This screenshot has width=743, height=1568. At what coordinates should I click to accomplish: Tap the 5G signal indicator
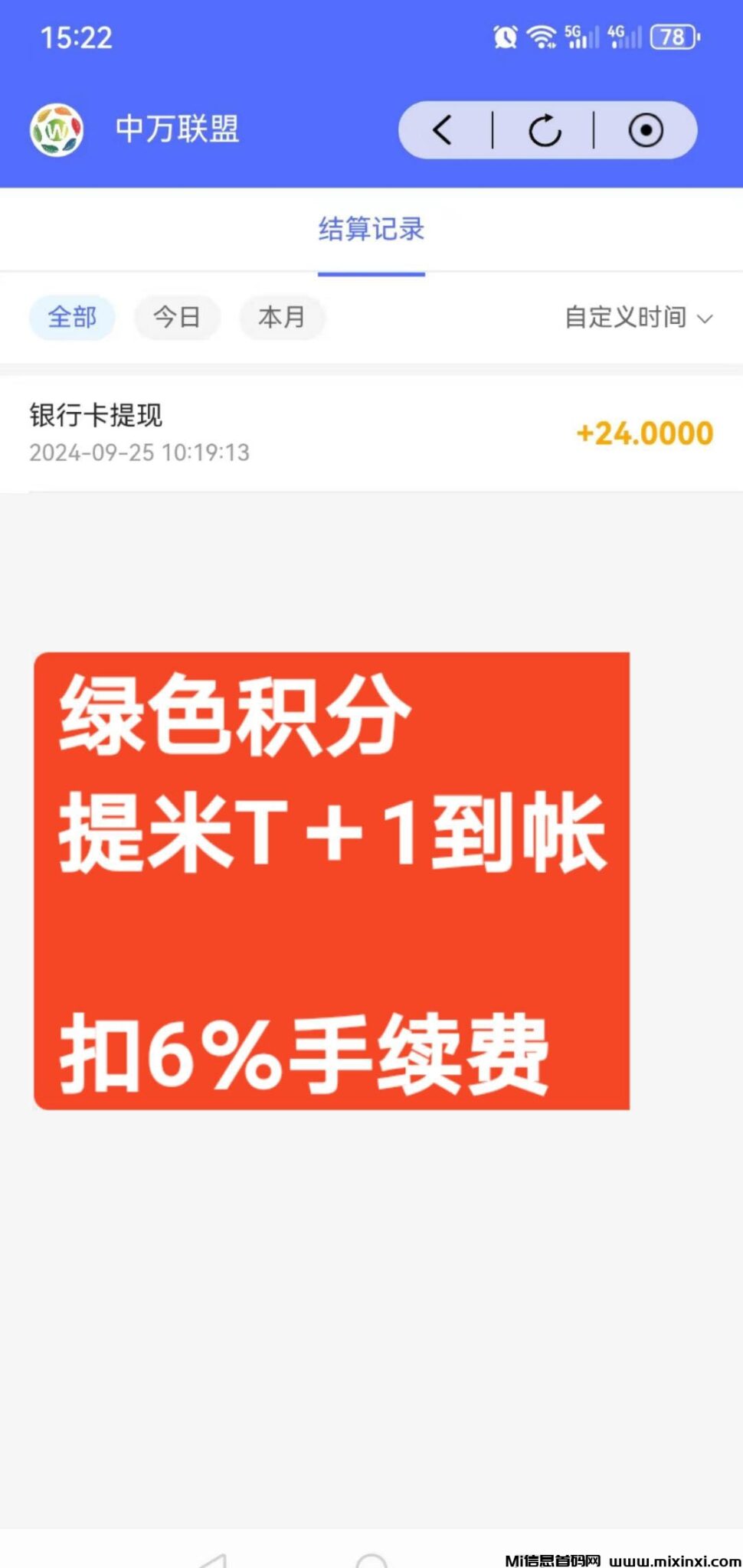579,36
